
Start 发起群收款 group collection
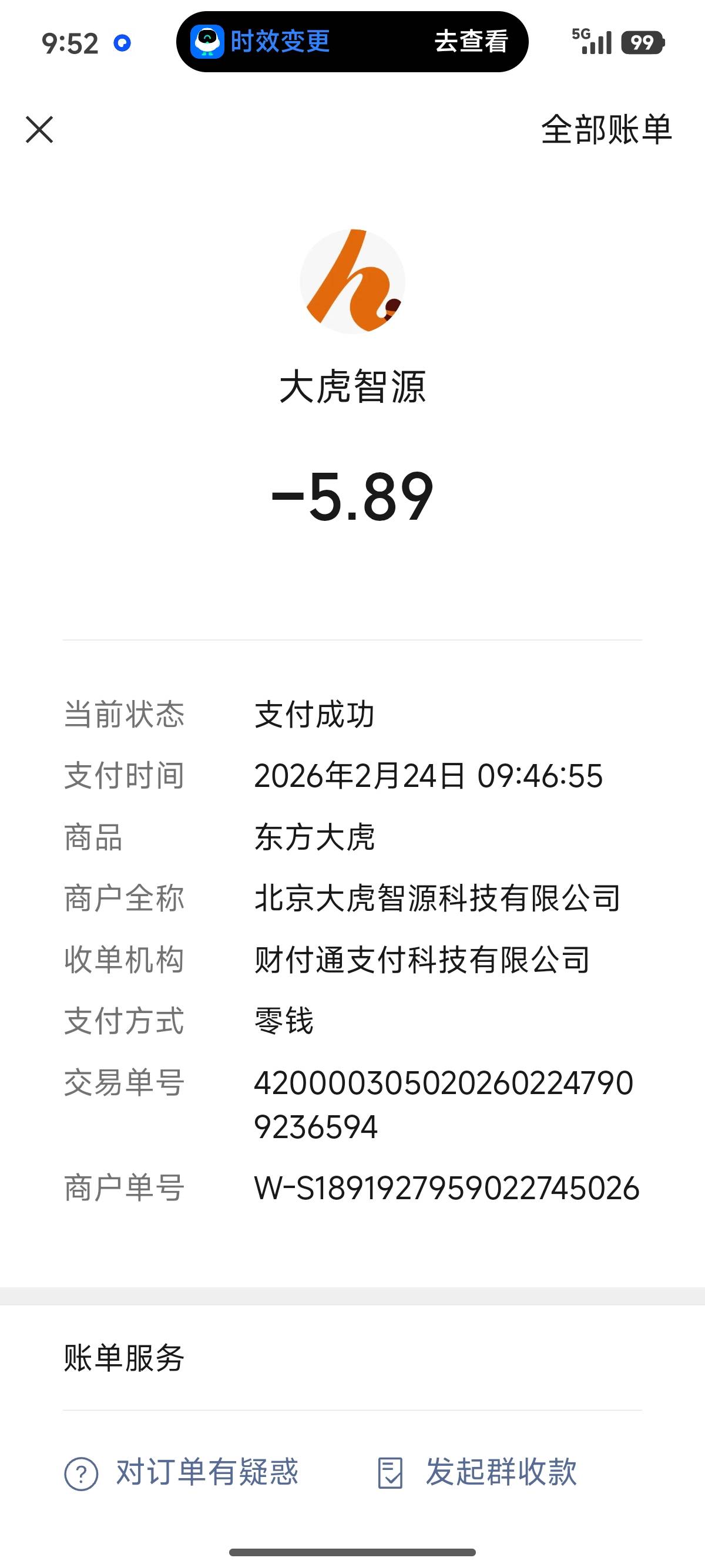[x=477, y=1472]
